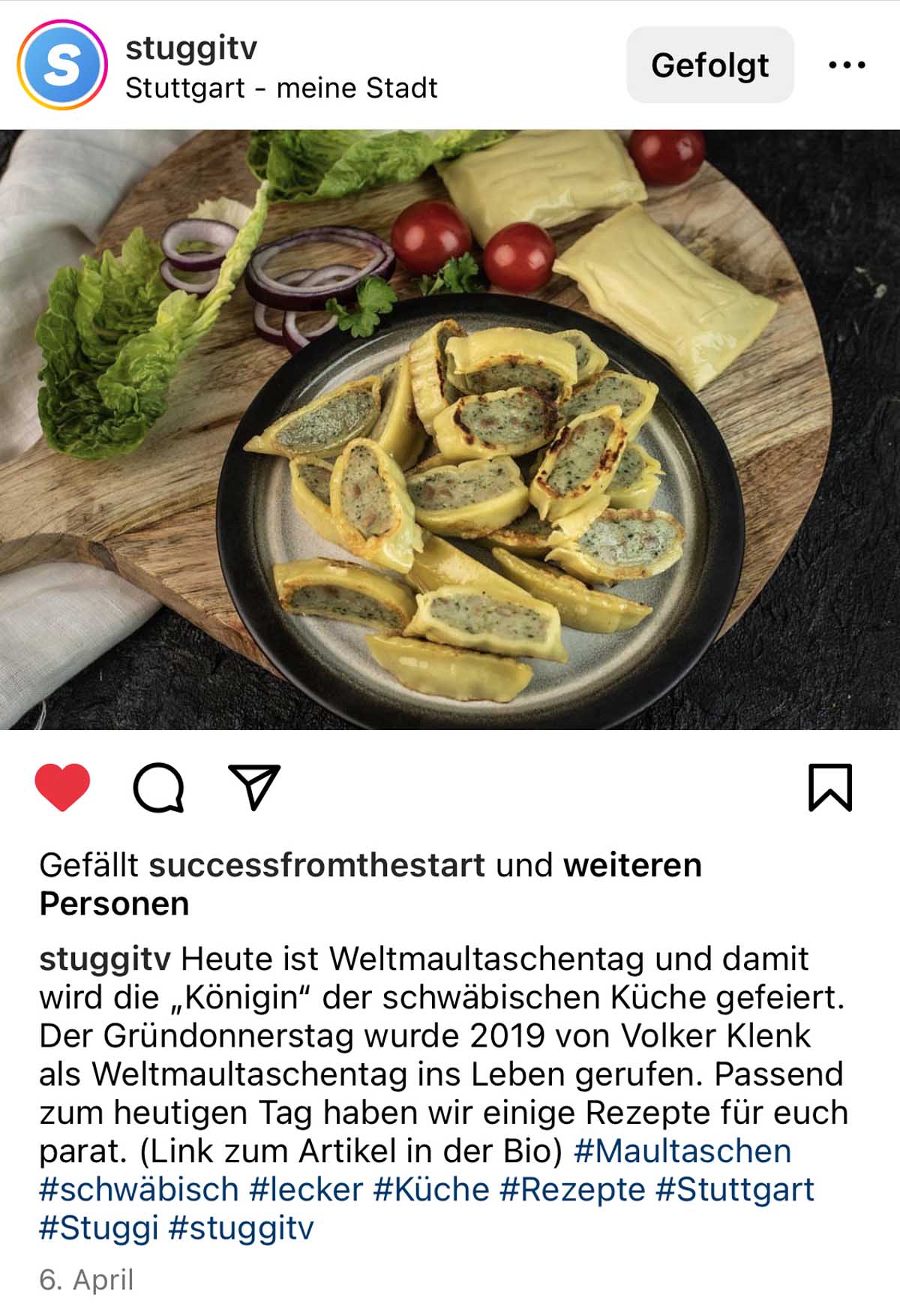The width and height of the screenshot is (900, 1316).
Task: Open stuggitv username in the caption
Action: click(x=104, y=959)
